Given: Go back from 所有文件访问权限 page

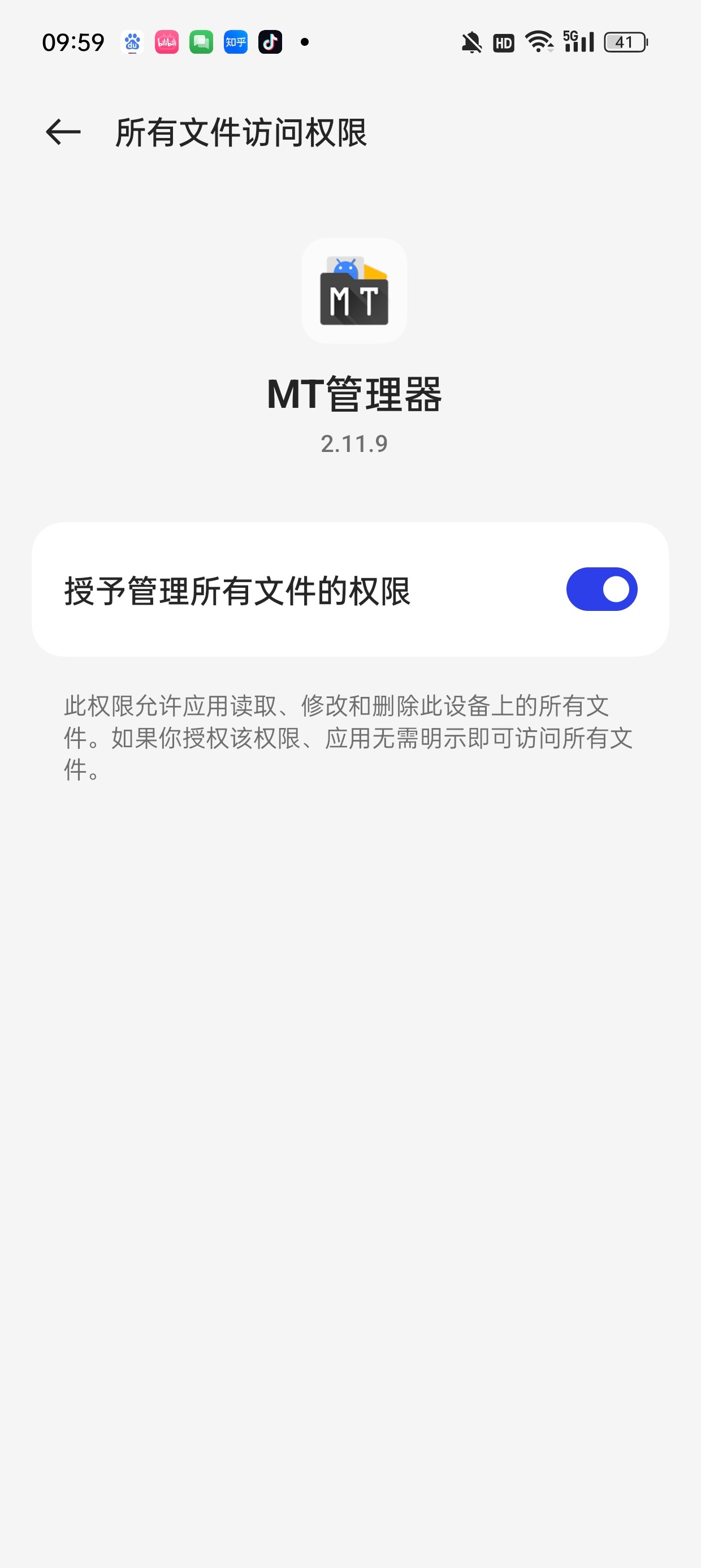Looking at the screenshot, I should [x=63, y=132].
